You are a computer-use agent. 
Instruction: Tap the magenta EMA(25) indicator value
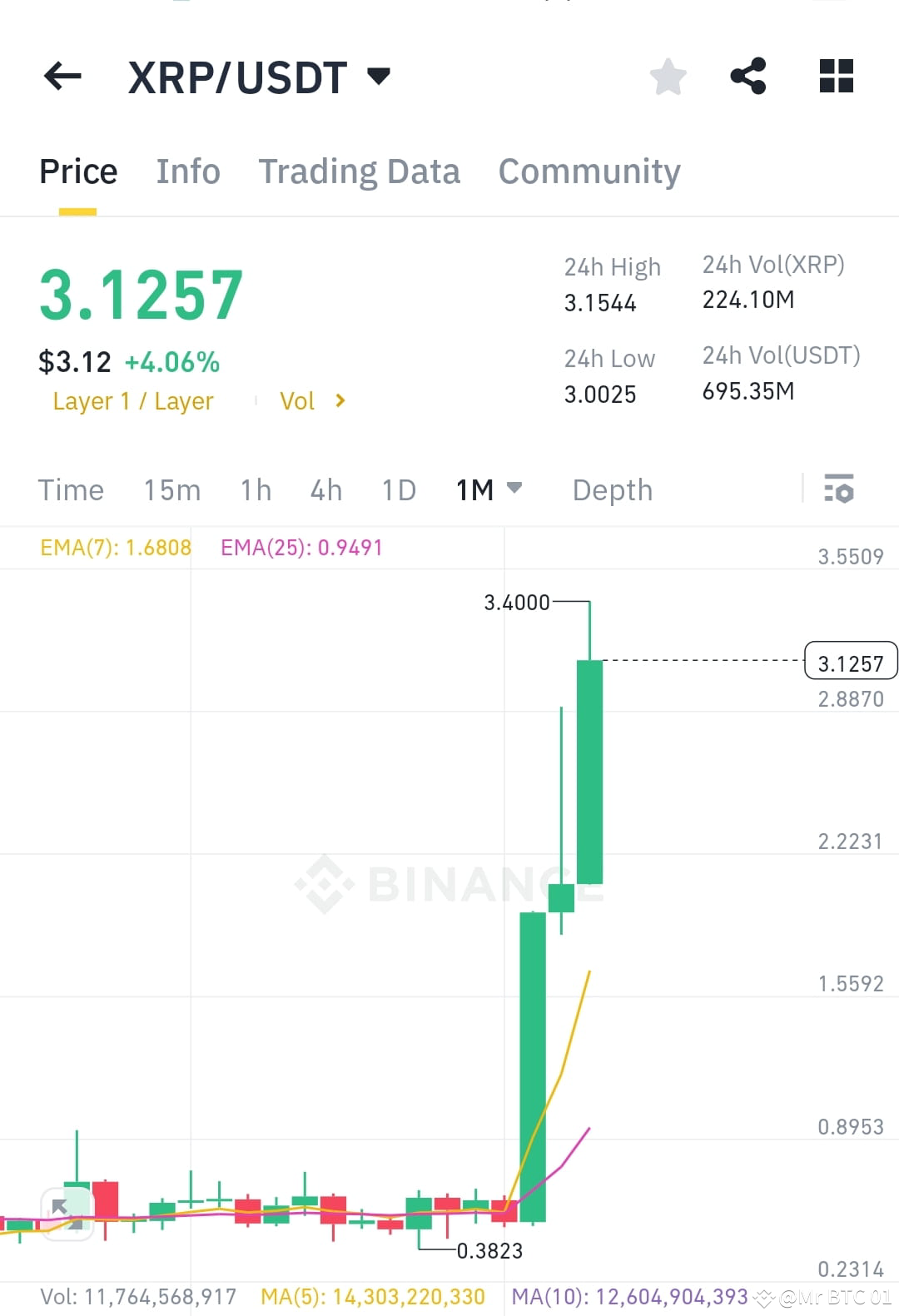click(x=301, y=548)
